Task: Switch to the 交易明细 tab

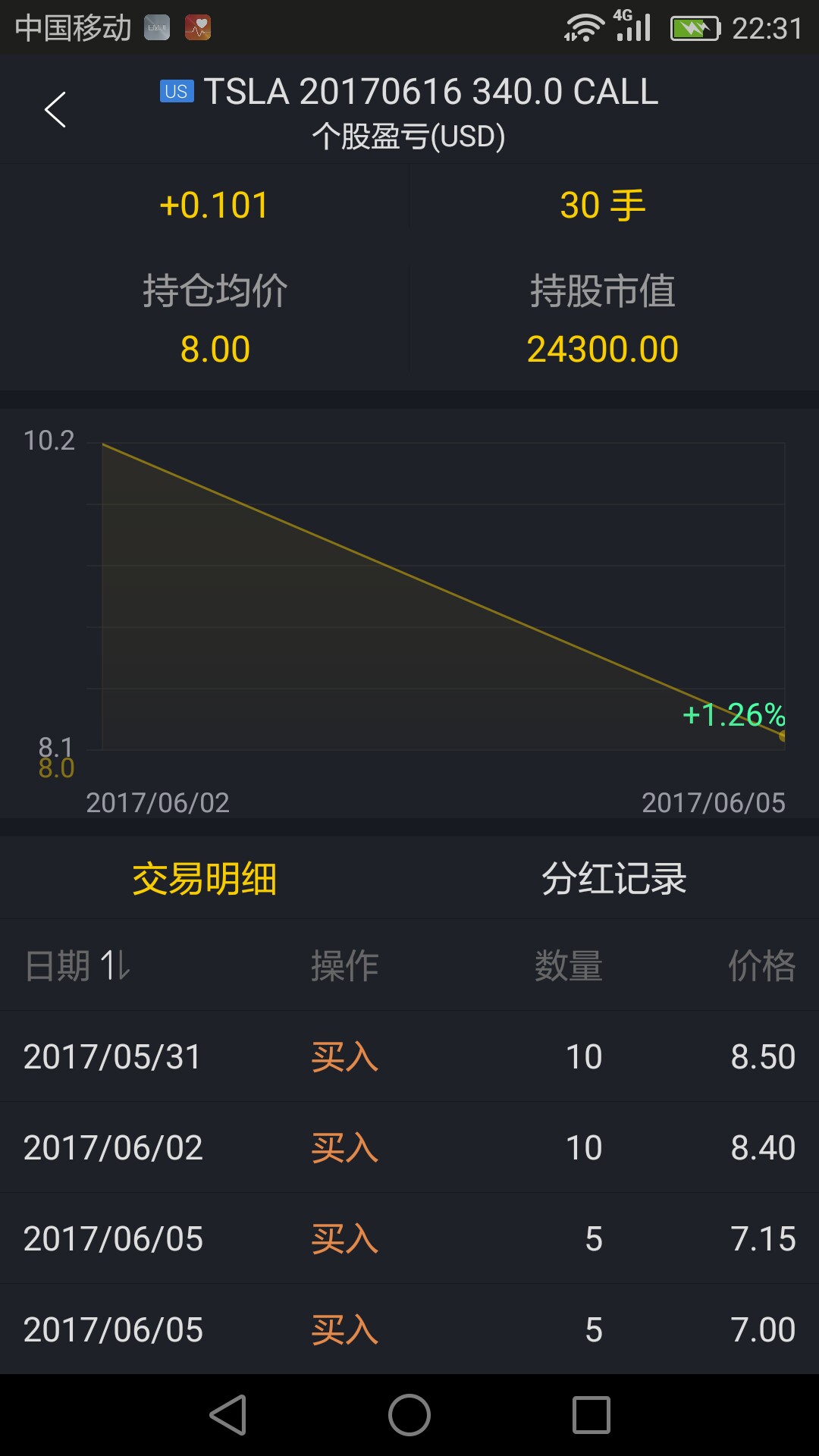Action: 205,879
